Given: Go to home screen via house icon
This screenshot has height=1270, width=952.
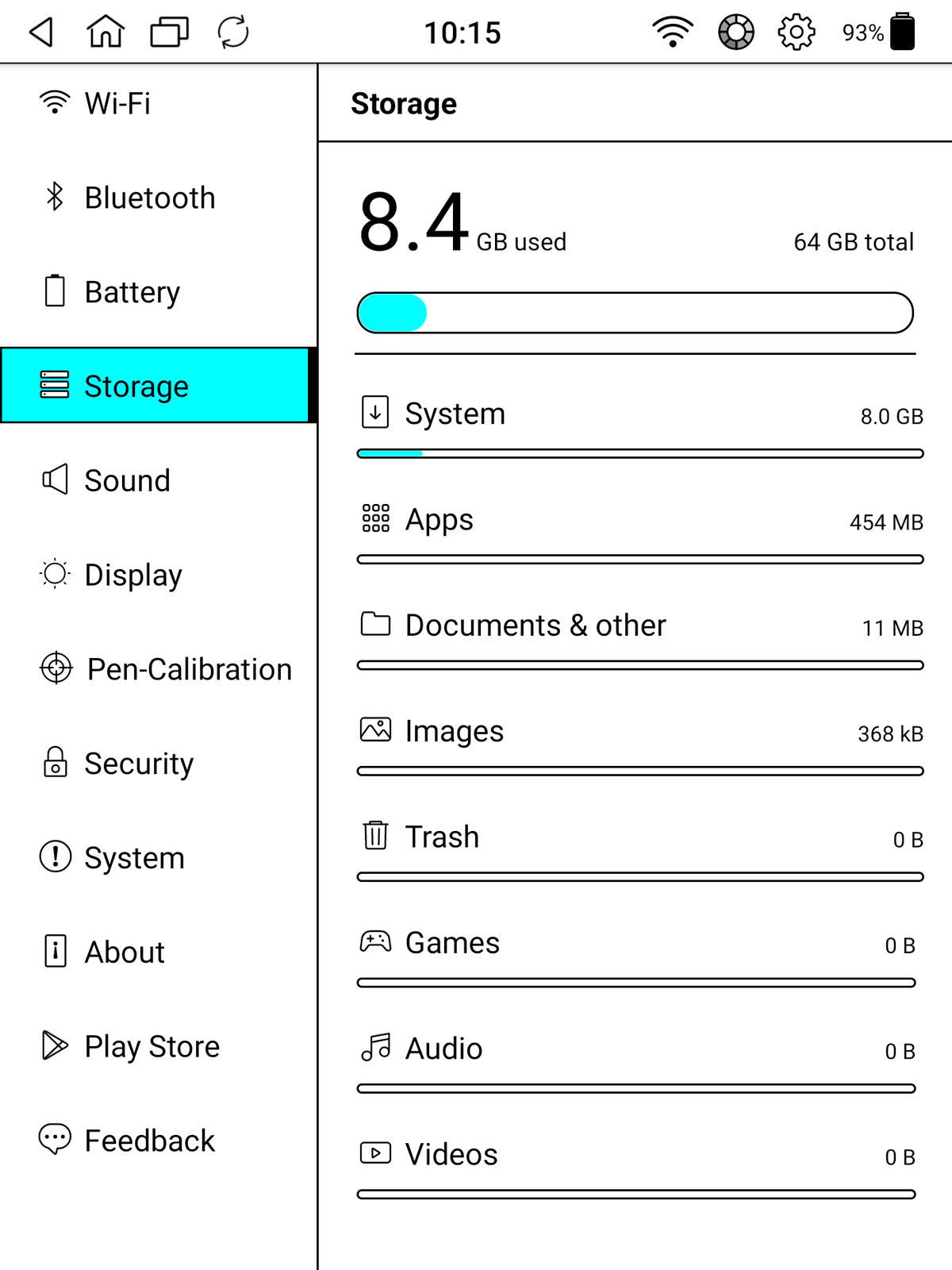Looking at the screenshot, I should coord(106,33).
